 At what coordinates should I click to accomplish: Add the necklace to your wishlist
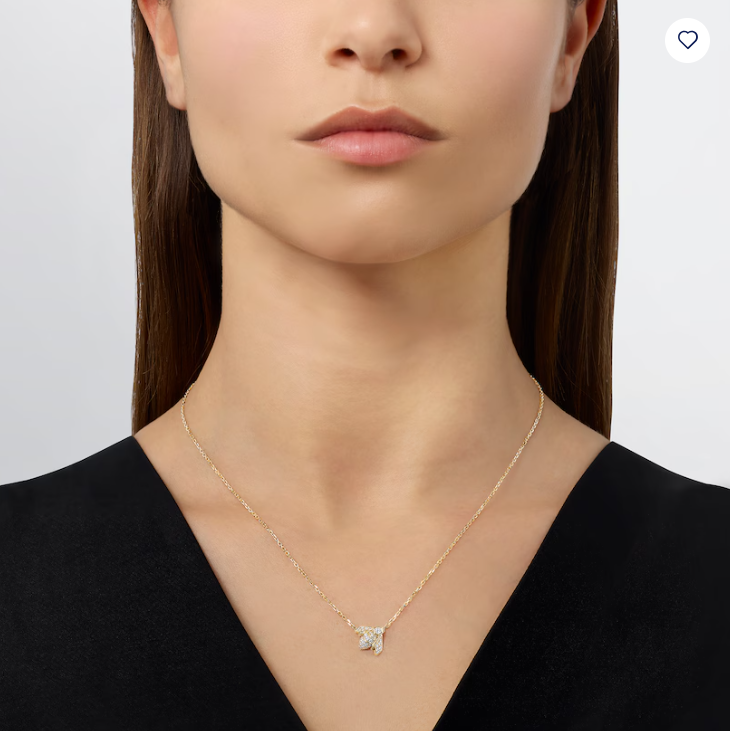coord(687,40)
